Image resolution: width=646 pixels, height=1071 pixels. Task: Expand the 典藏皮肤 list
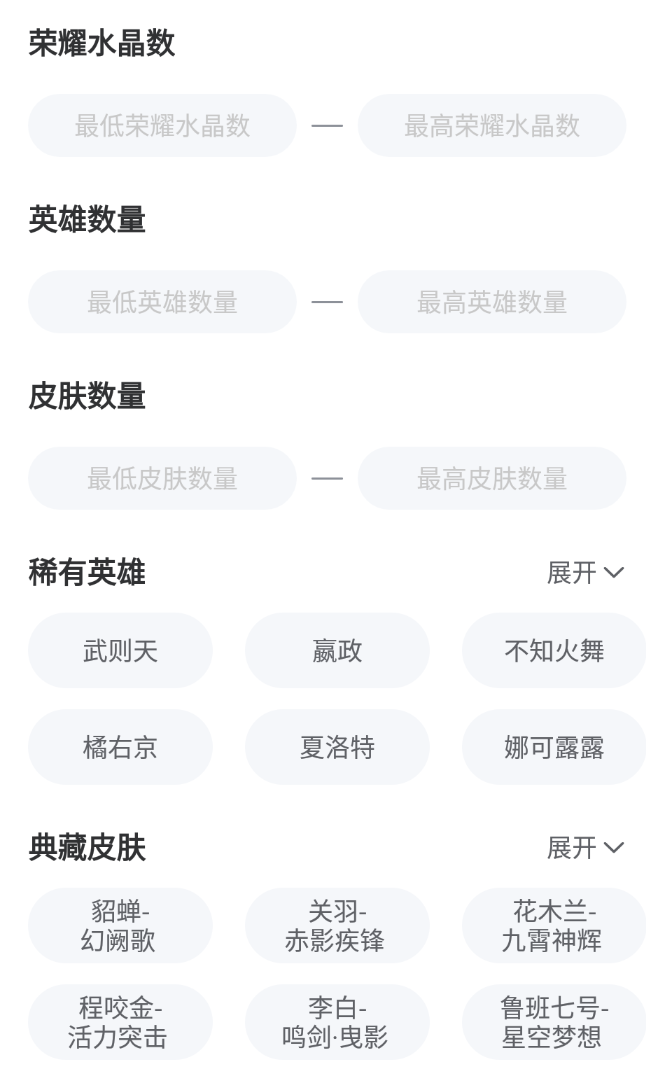coord(585,848)
